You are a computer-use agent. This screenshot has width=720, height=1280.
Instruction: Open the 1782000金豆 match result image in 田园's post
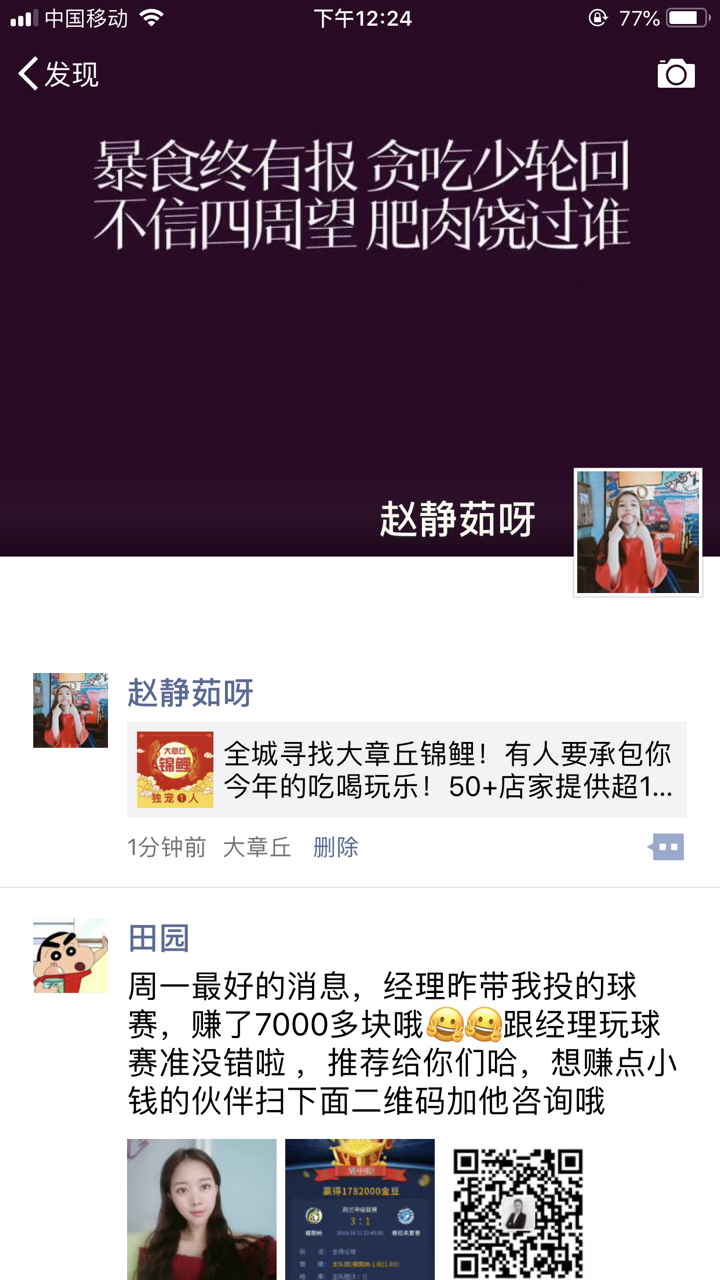pyautogui.click(x=360, y=1208)
